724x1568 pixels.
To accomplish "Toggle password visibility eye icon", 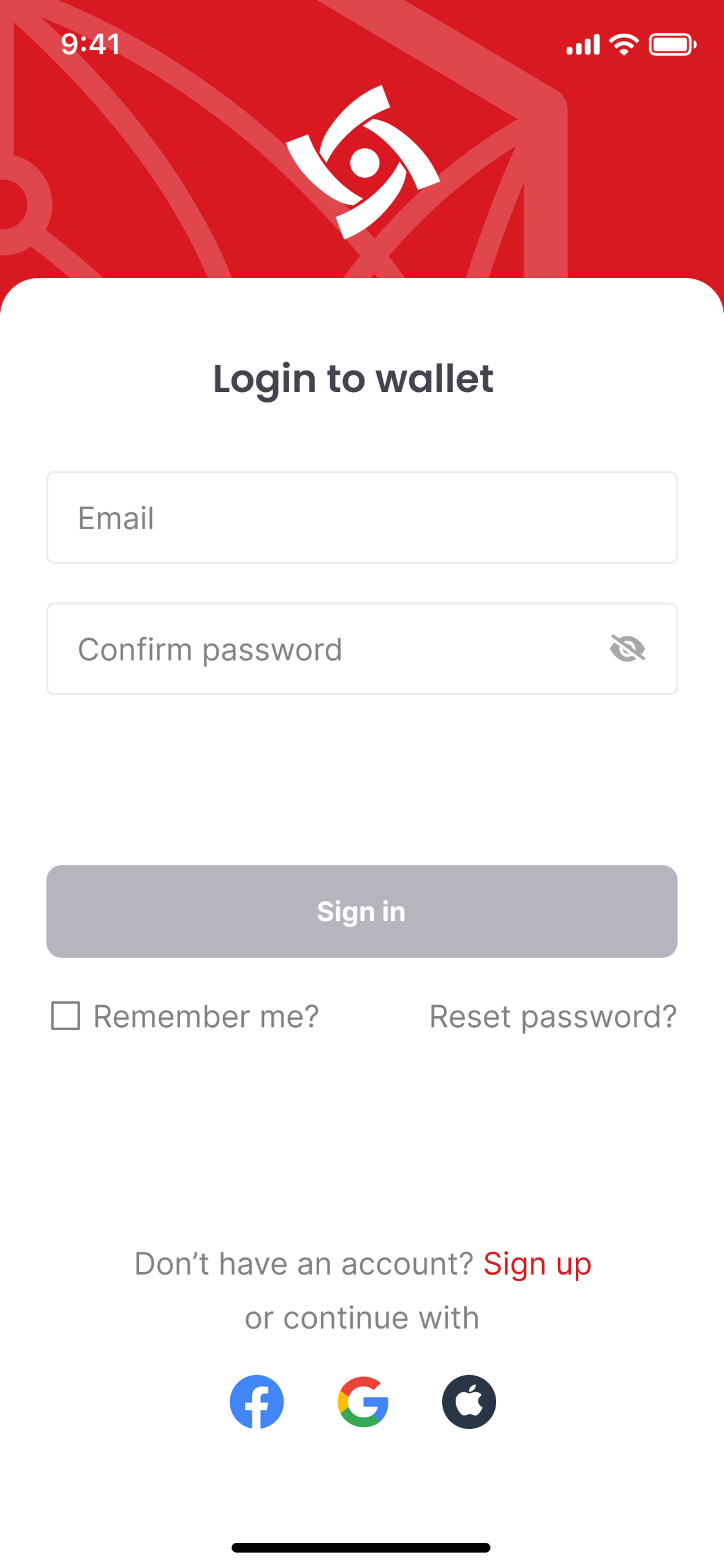I will pos(627,648).
